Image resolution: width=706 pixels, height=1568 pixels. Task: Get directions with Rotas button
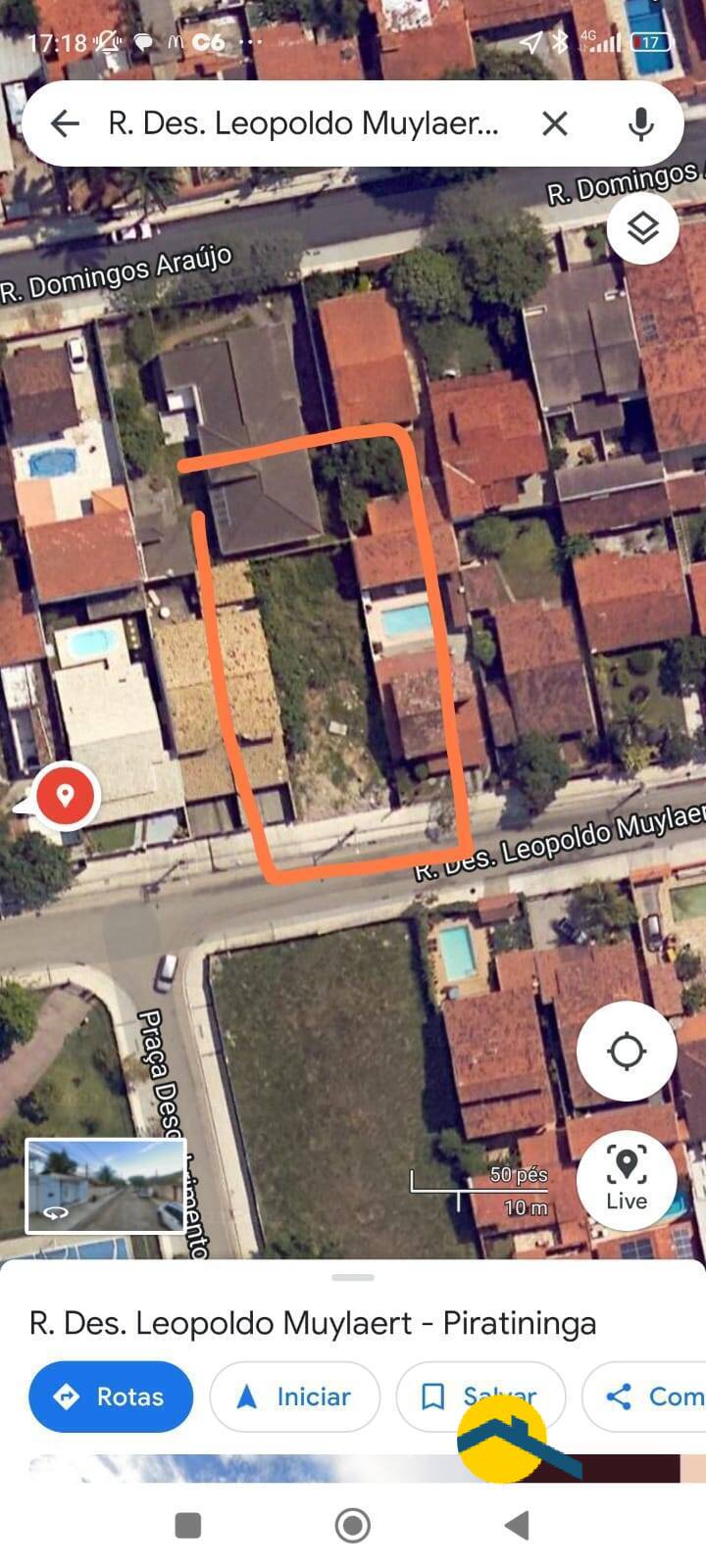click(111, 1396)
